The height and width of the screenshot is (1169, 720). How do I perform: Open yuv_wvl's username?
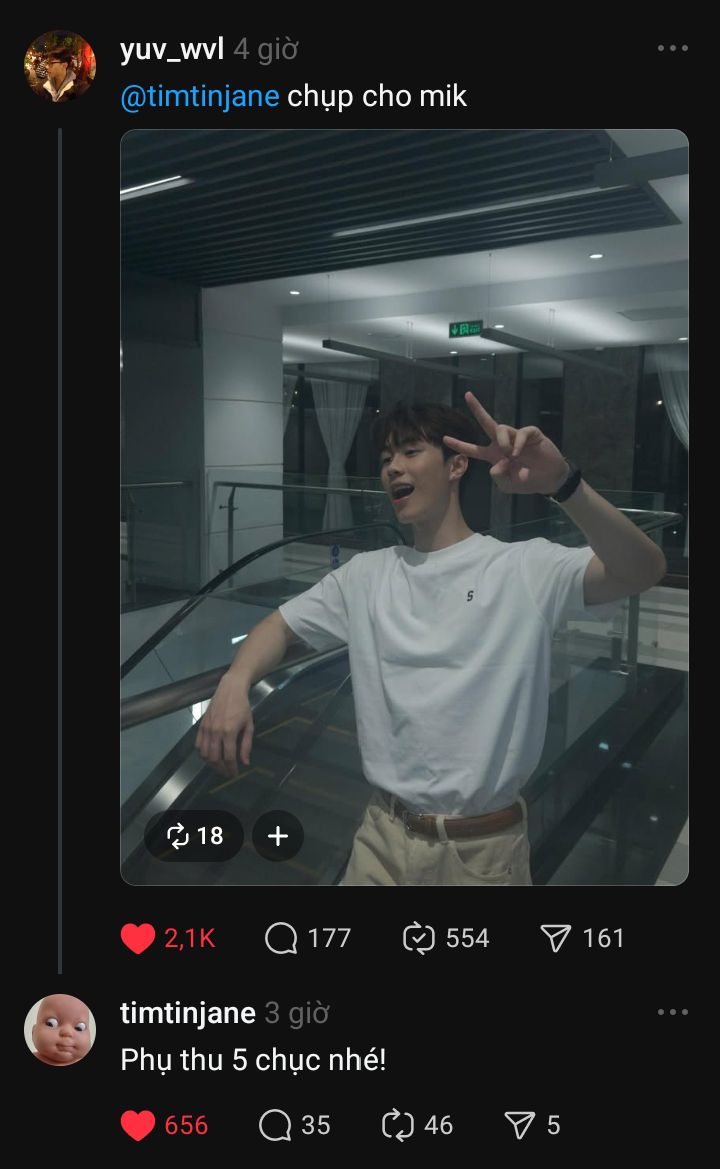tap(172, 48)
